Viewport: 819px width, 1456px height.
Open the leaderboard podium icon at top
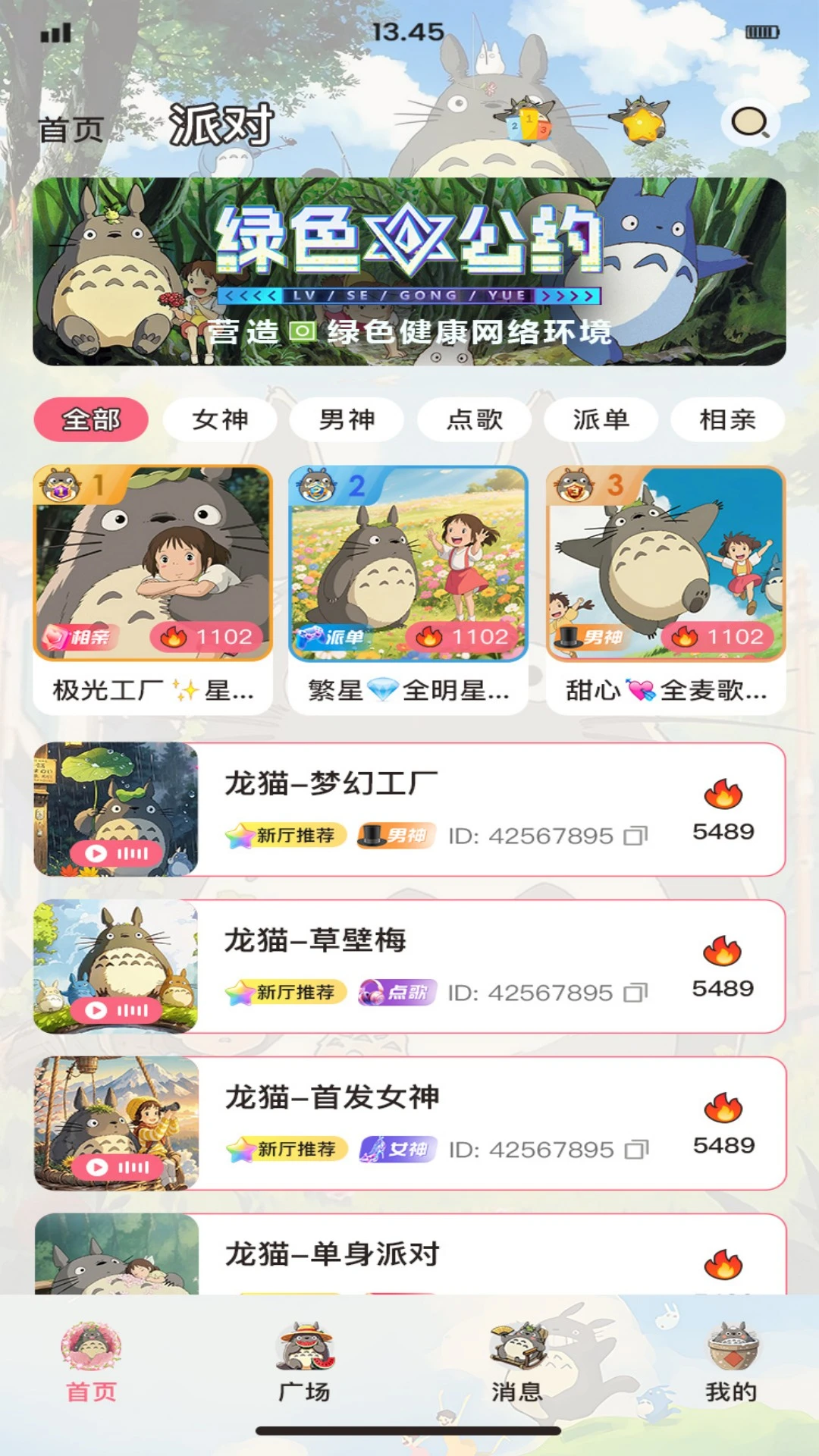(525, 120)
